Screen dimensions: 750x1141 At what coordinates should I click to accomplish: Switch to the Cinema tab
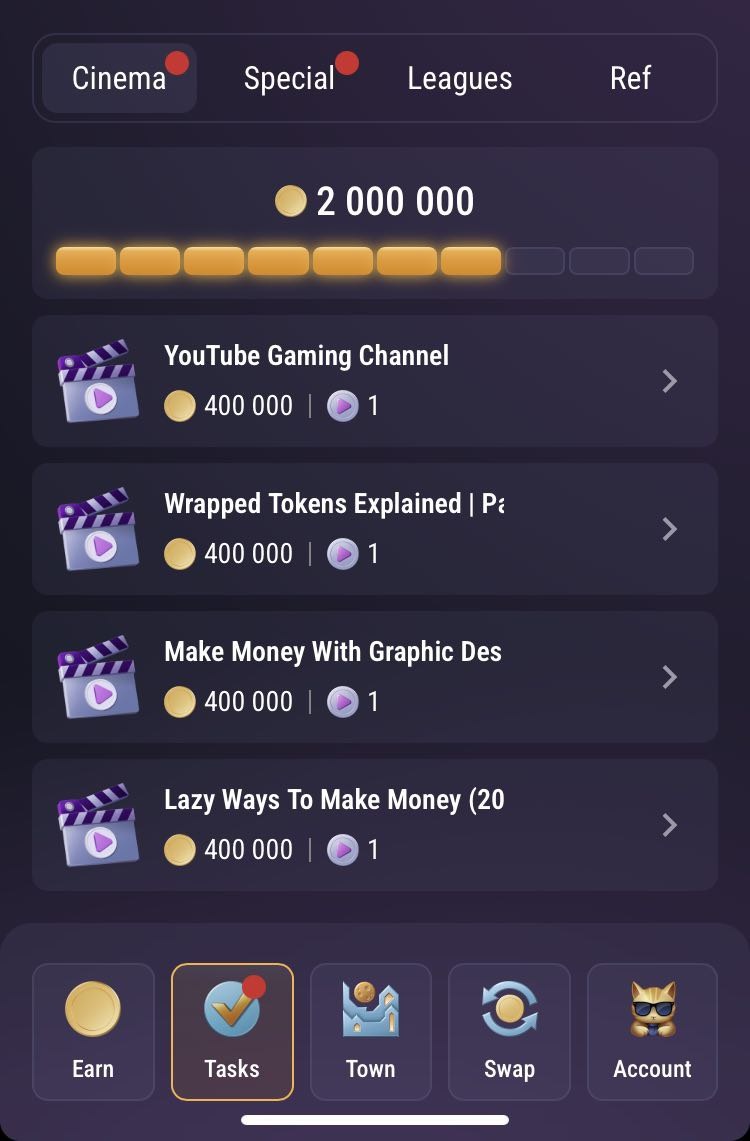(x=119, y=78)
